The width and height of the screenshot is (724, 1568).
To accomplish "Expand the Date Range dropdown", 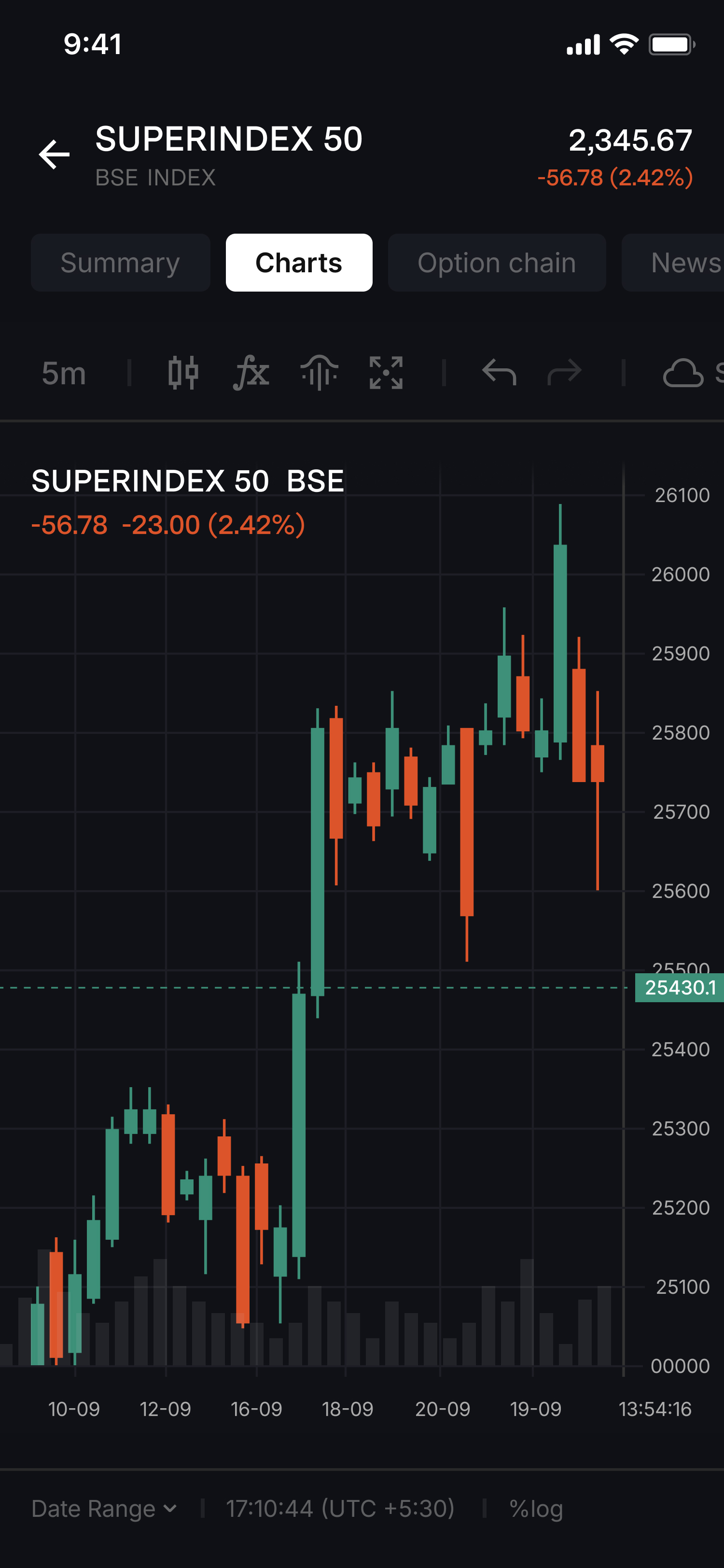I will [104, 1509].
